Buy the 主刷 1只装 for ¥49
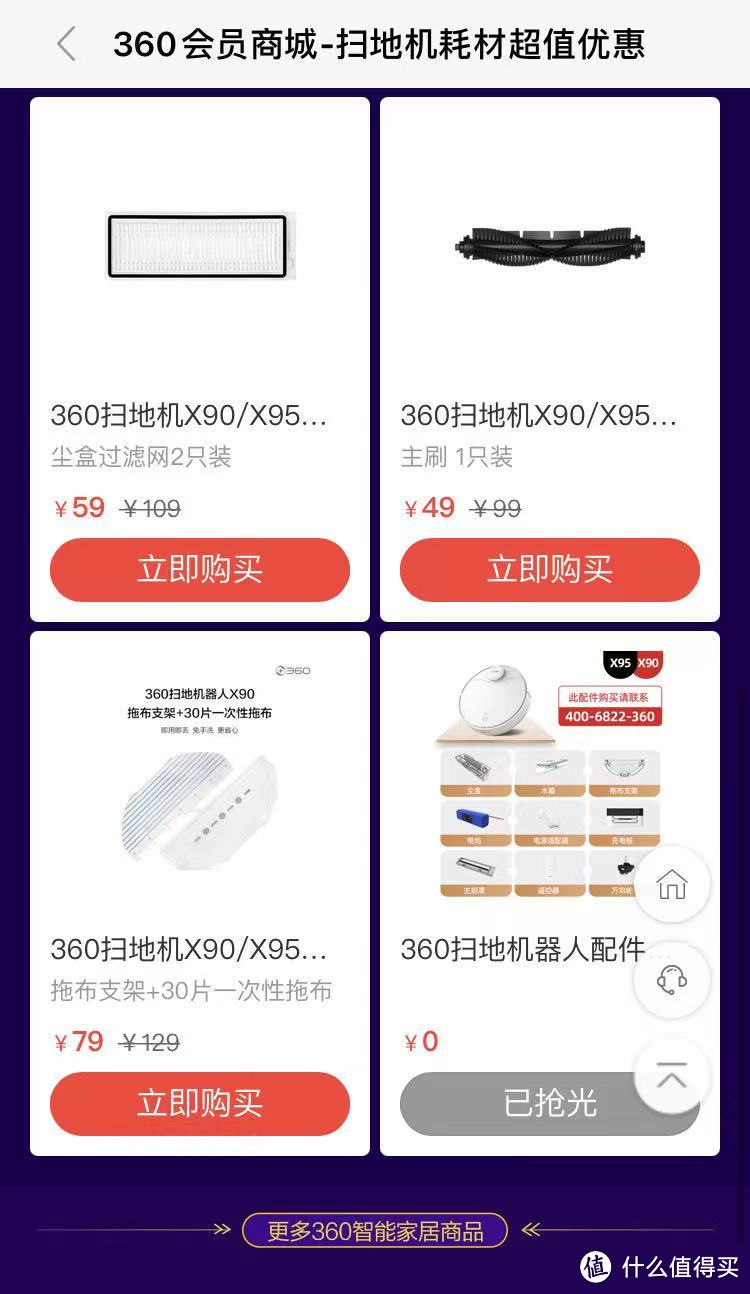Screen dimensions: 750x1294 pos(549,570)
